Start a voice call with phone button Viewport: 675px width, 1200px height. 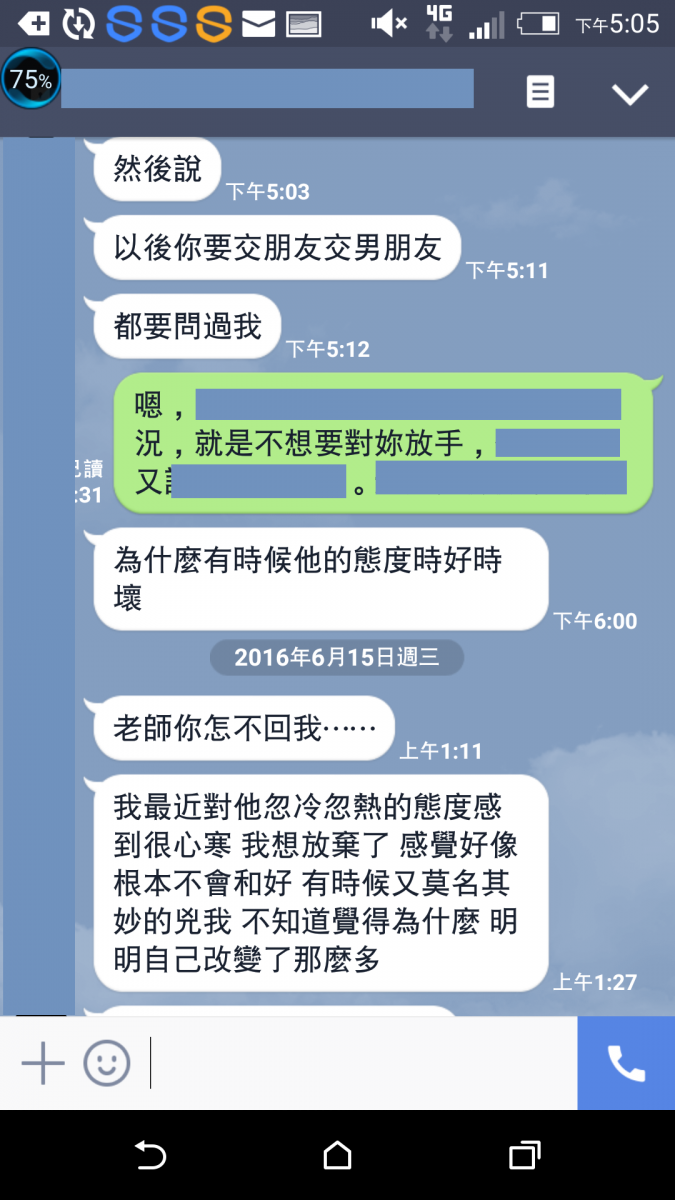[626, 1063]
